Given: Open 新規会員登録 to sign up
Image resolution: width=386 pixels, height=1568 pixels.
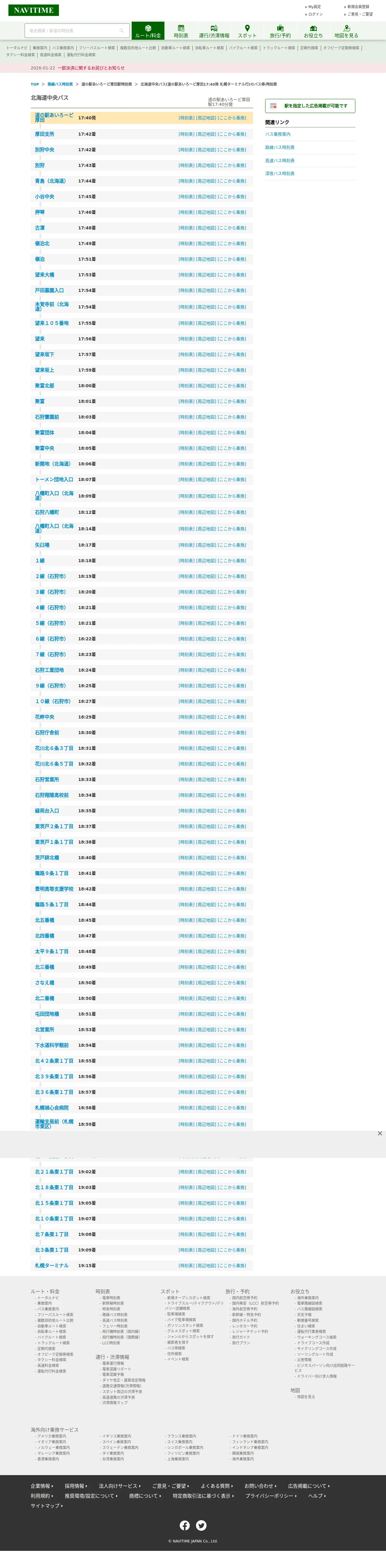Looking at the screenshot, I should (358, 7).
